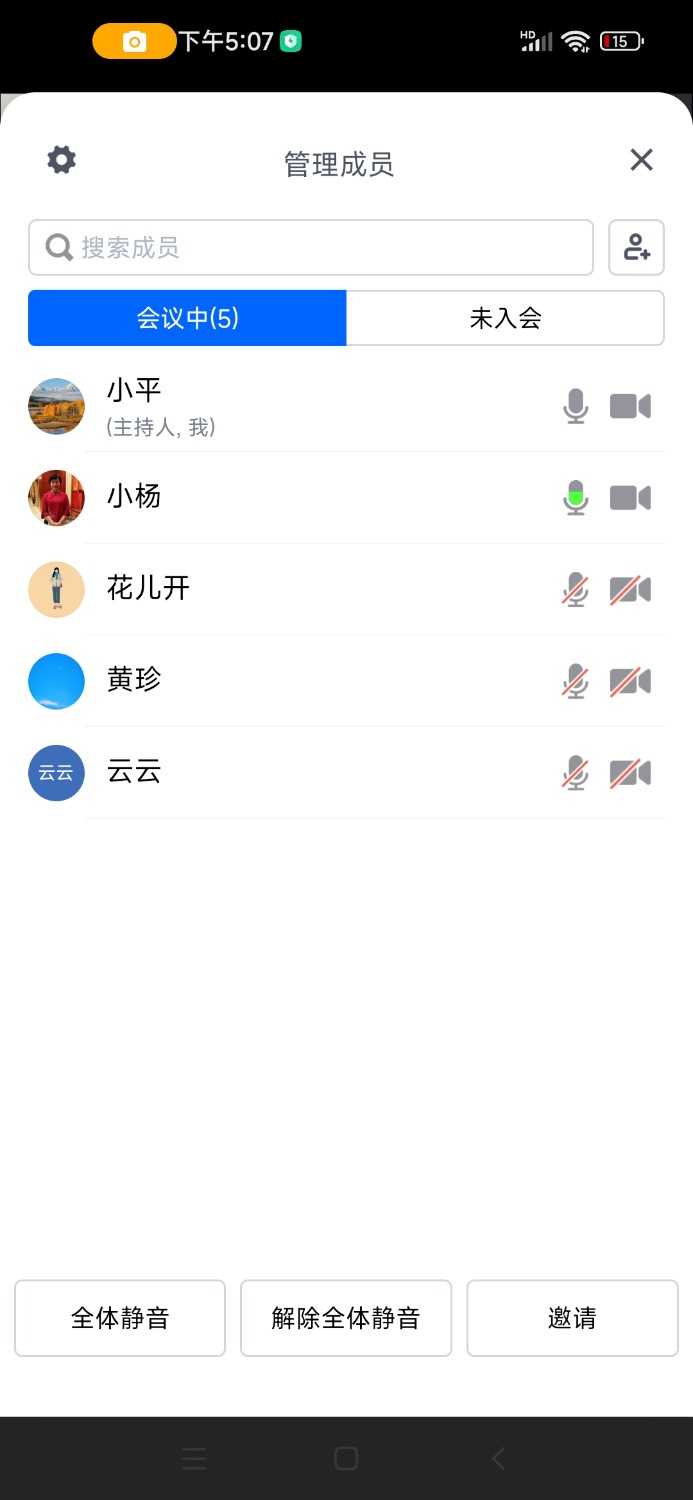
Task: Focus the 搜索成员 search field
Action: click(x=310, y=247)
